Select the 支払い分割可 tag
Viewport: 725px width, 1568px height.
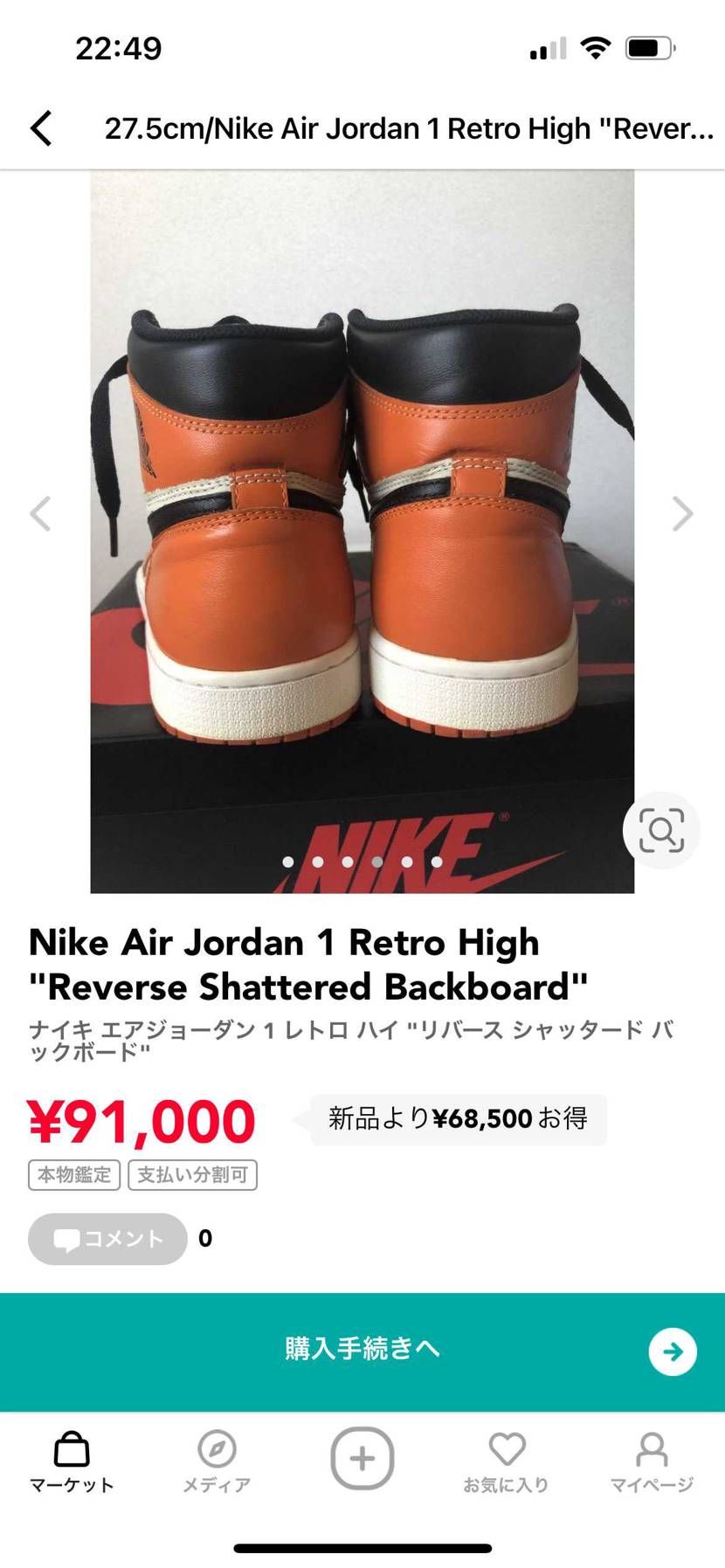(x=192, y=1175)
